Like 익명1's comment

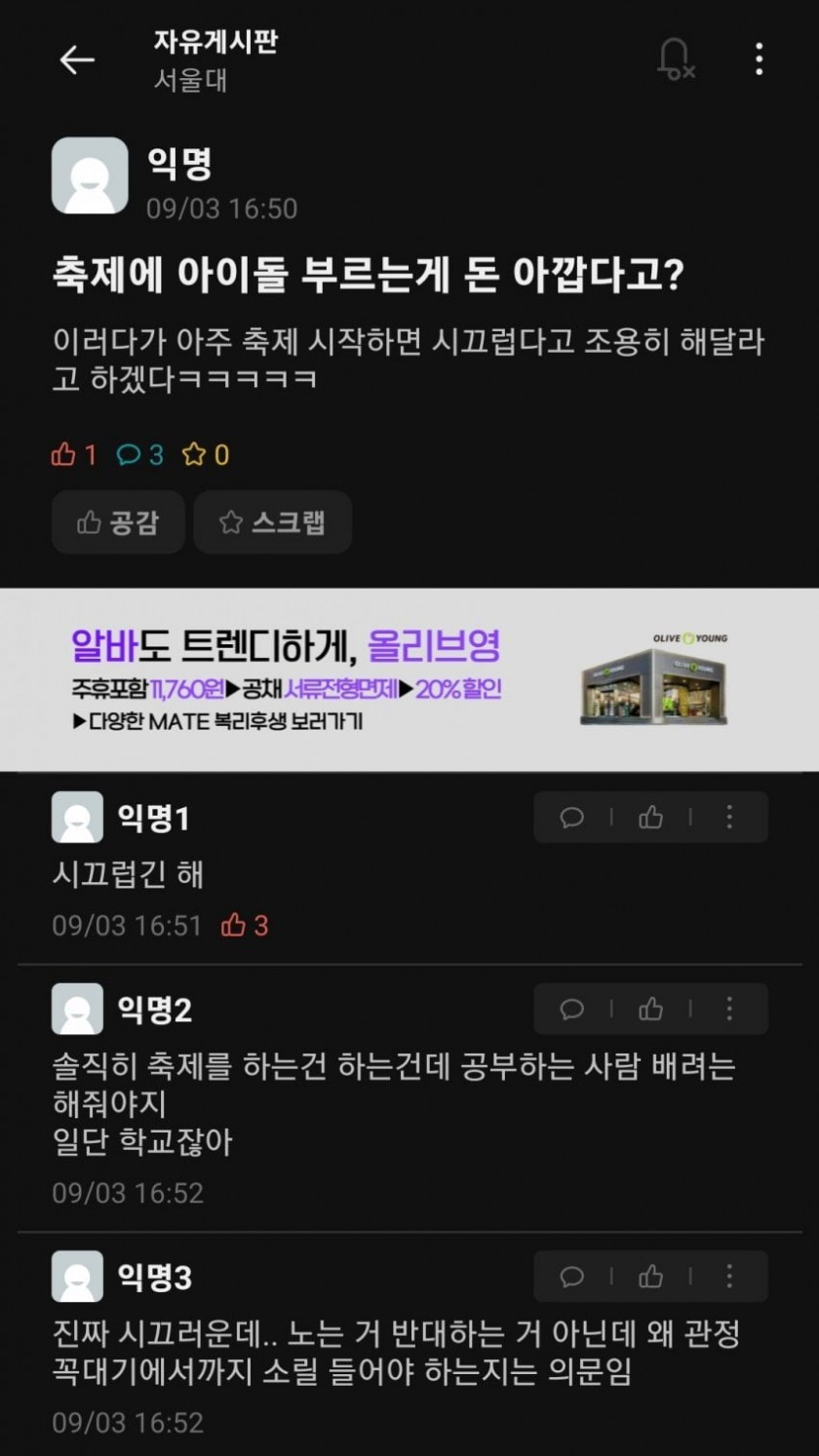click(x=650, y=818)
